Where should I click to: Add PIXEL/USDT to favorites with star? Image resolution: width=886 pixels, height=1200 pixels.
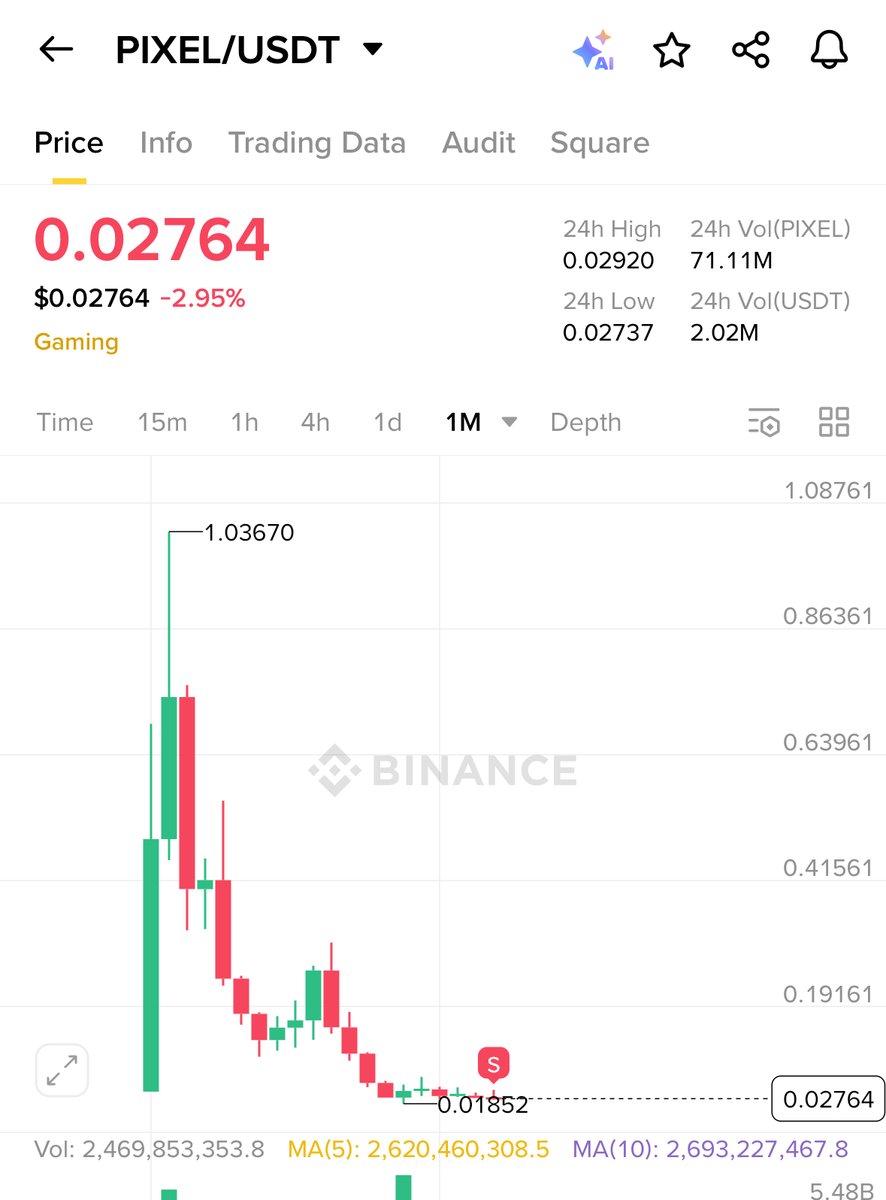(672, 50)
